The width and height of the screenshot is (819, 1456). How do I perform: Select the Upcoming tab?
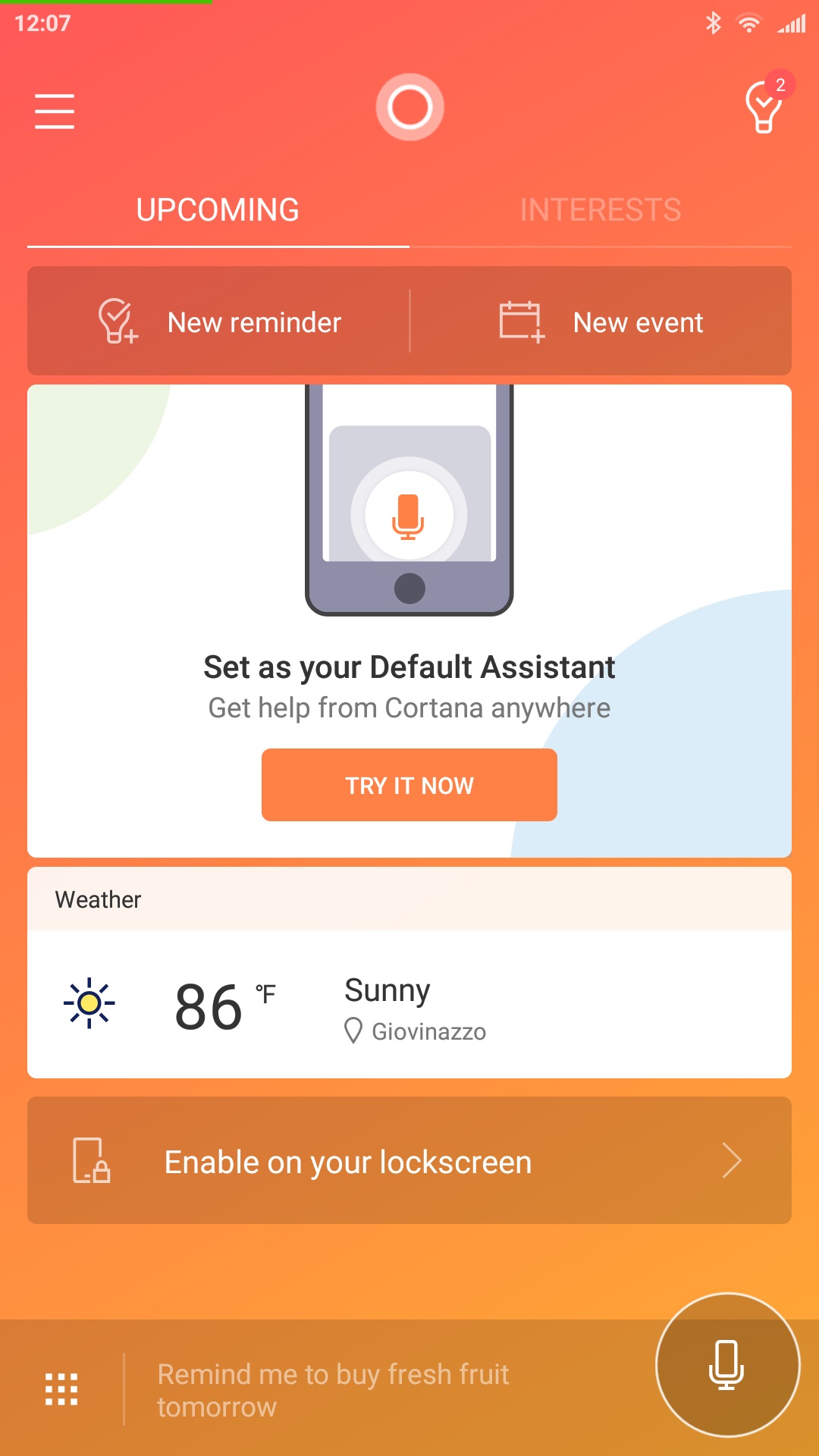point(218,210)
